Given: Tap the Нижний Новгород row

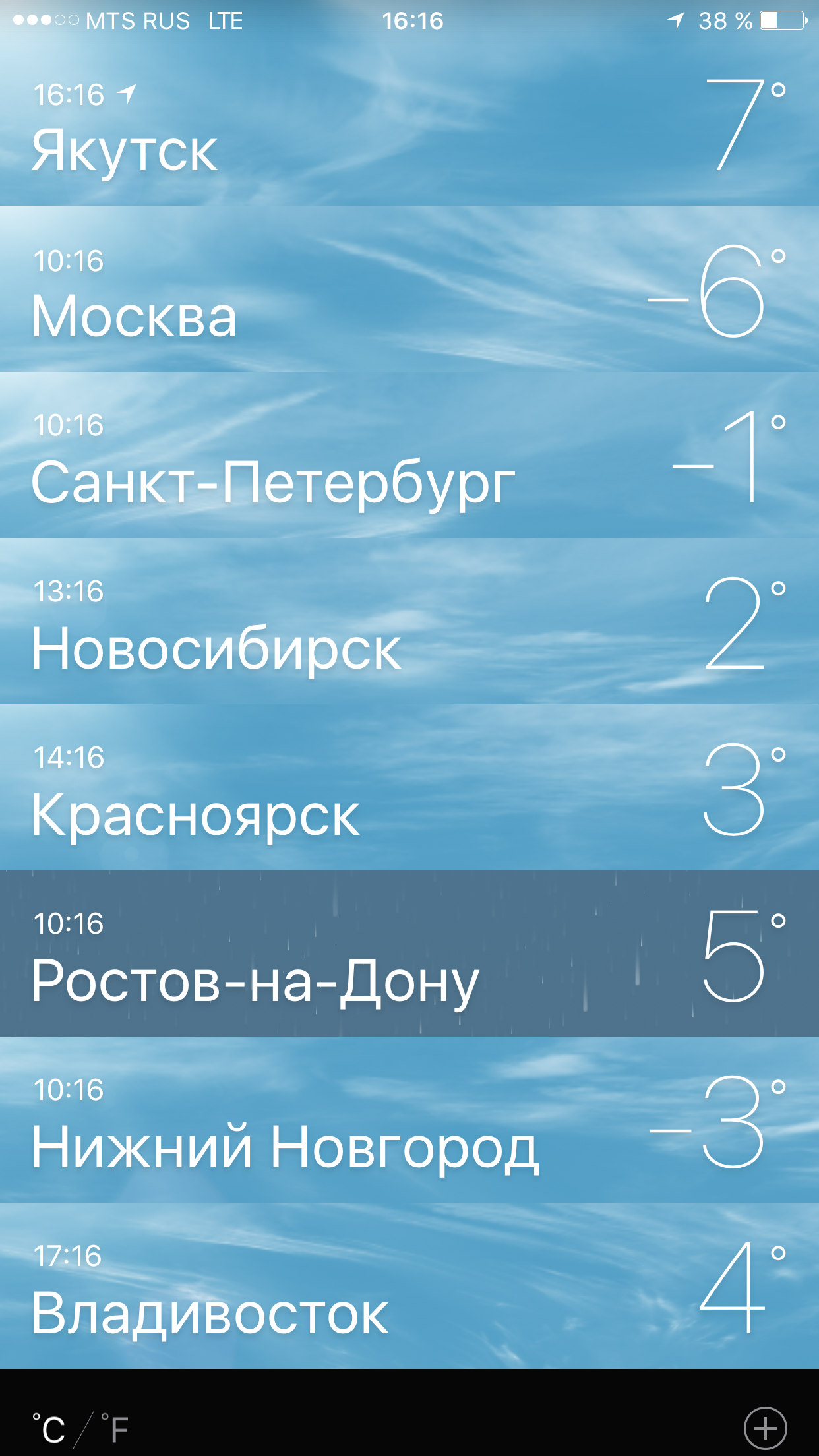Looking at the screenshot, I should tap(409, 1121).
